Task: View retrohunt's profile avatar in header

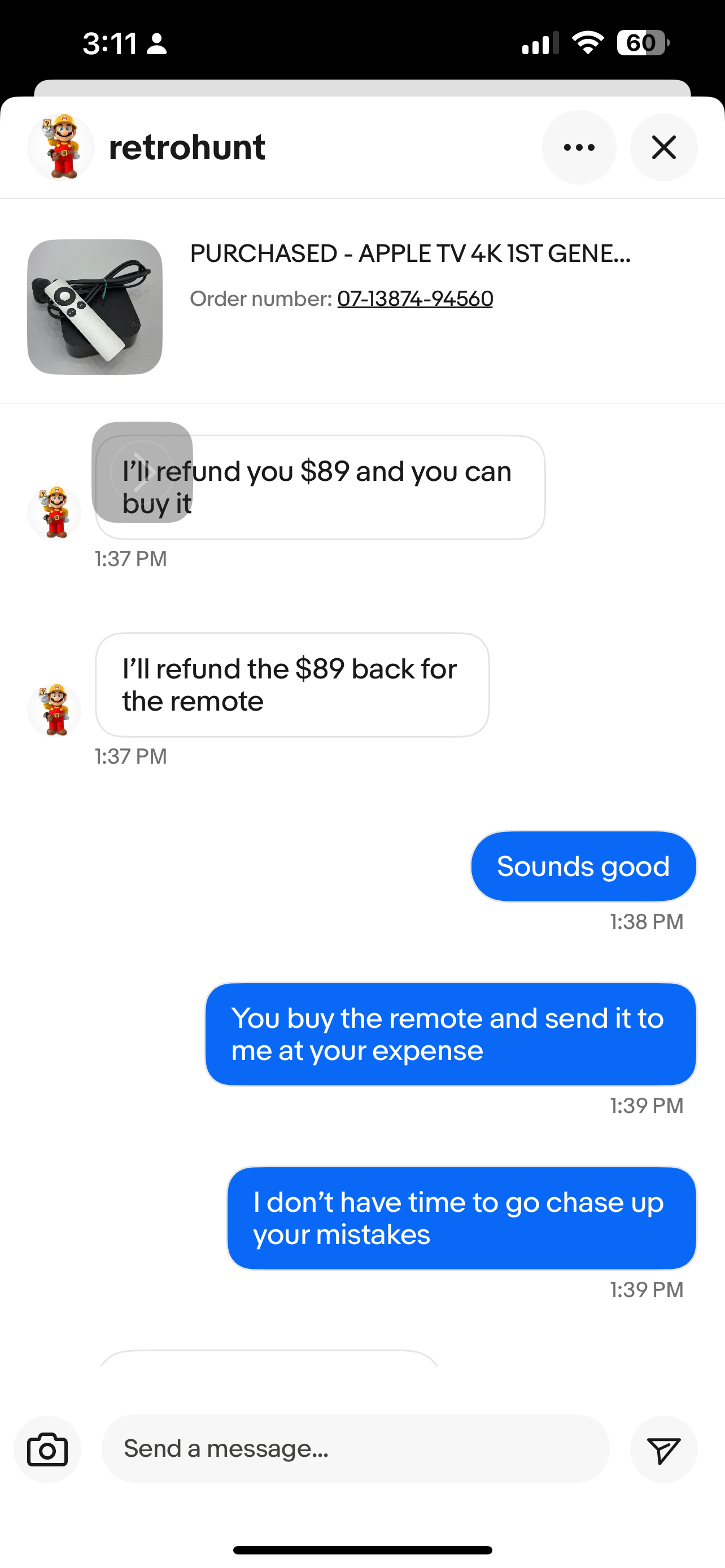Action: (61, 147)
